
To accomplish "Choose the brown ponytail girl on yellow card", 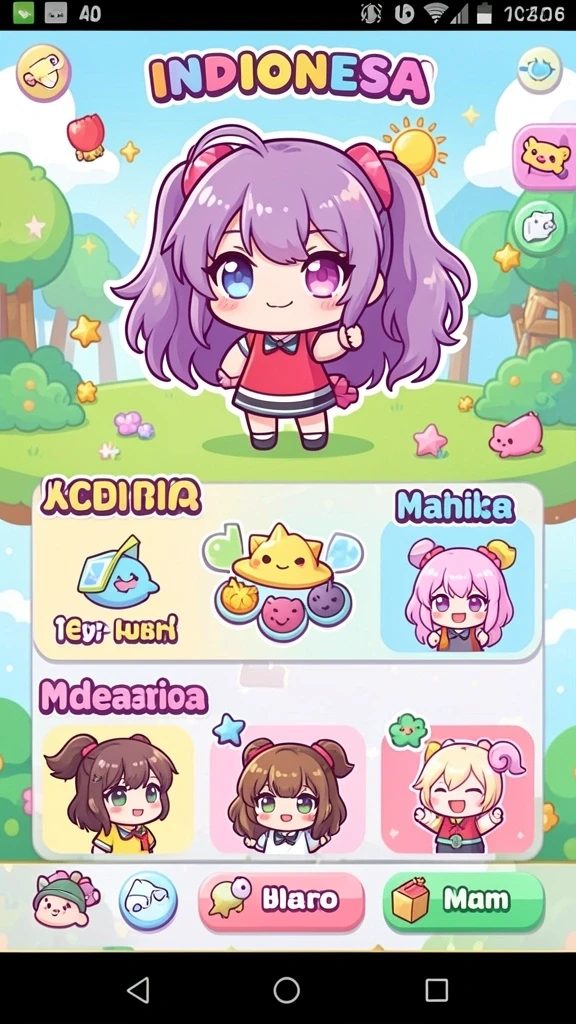I will pos(118,790).
